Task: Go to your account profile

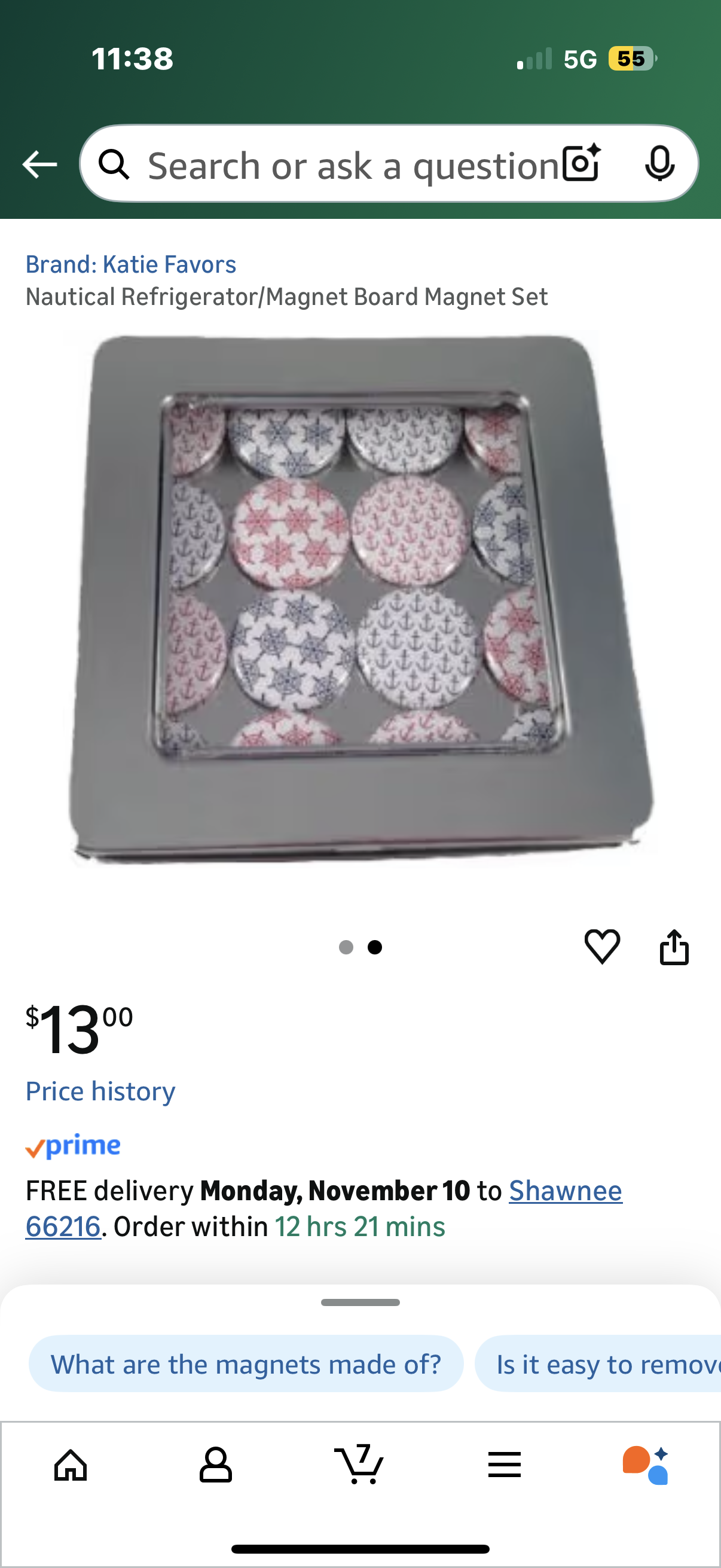Action: (x=214, y=1465)
